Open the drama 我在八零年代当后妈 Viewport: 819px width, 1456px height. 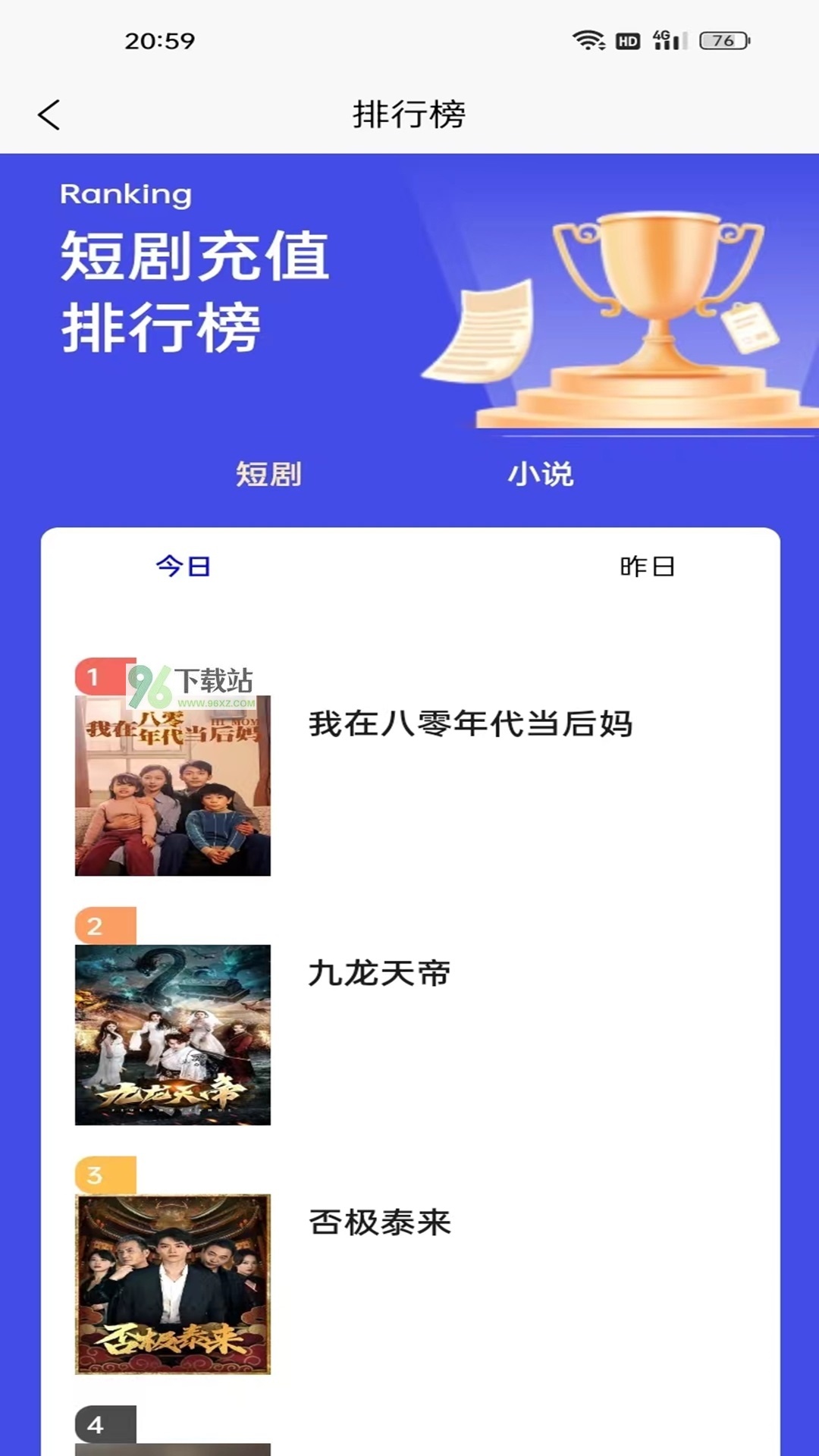pos(470,724)
